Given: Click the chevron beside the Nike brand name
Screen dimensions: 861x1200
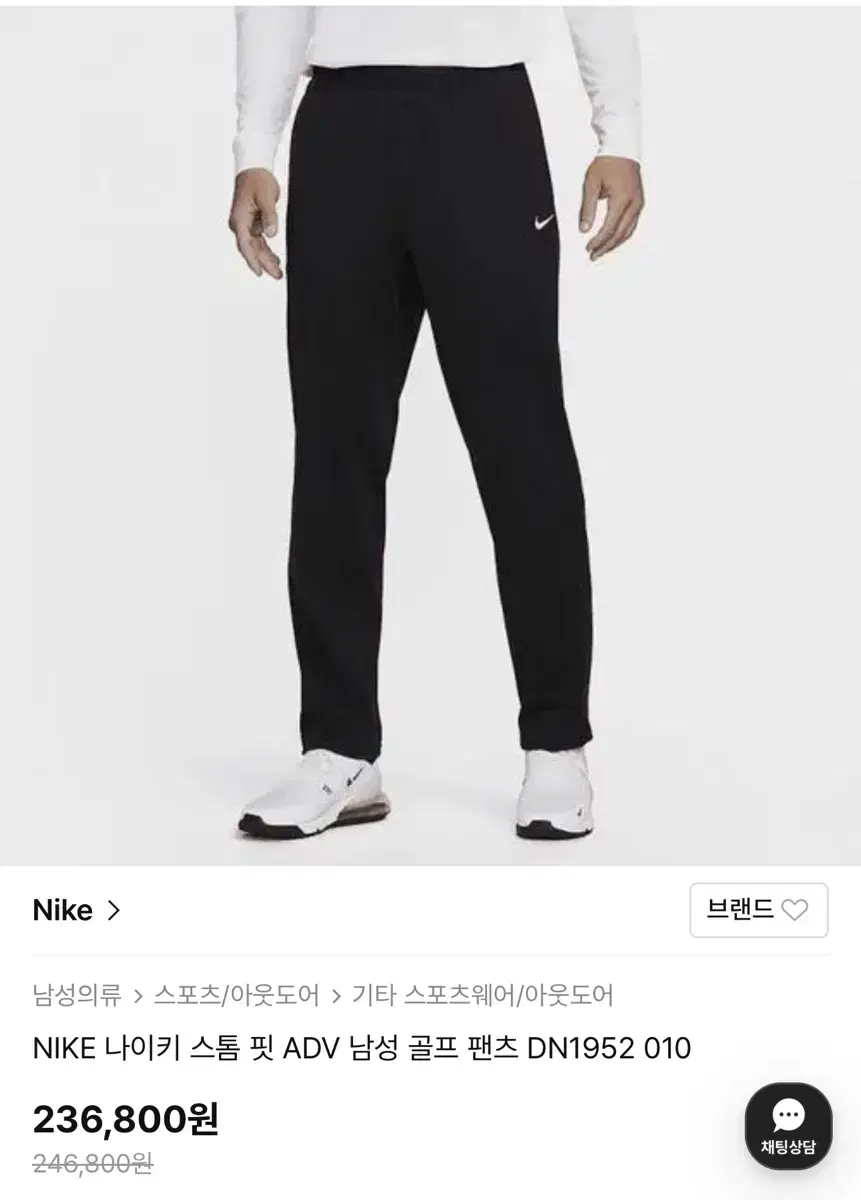Looking at the screenshot, I should 114,910.
